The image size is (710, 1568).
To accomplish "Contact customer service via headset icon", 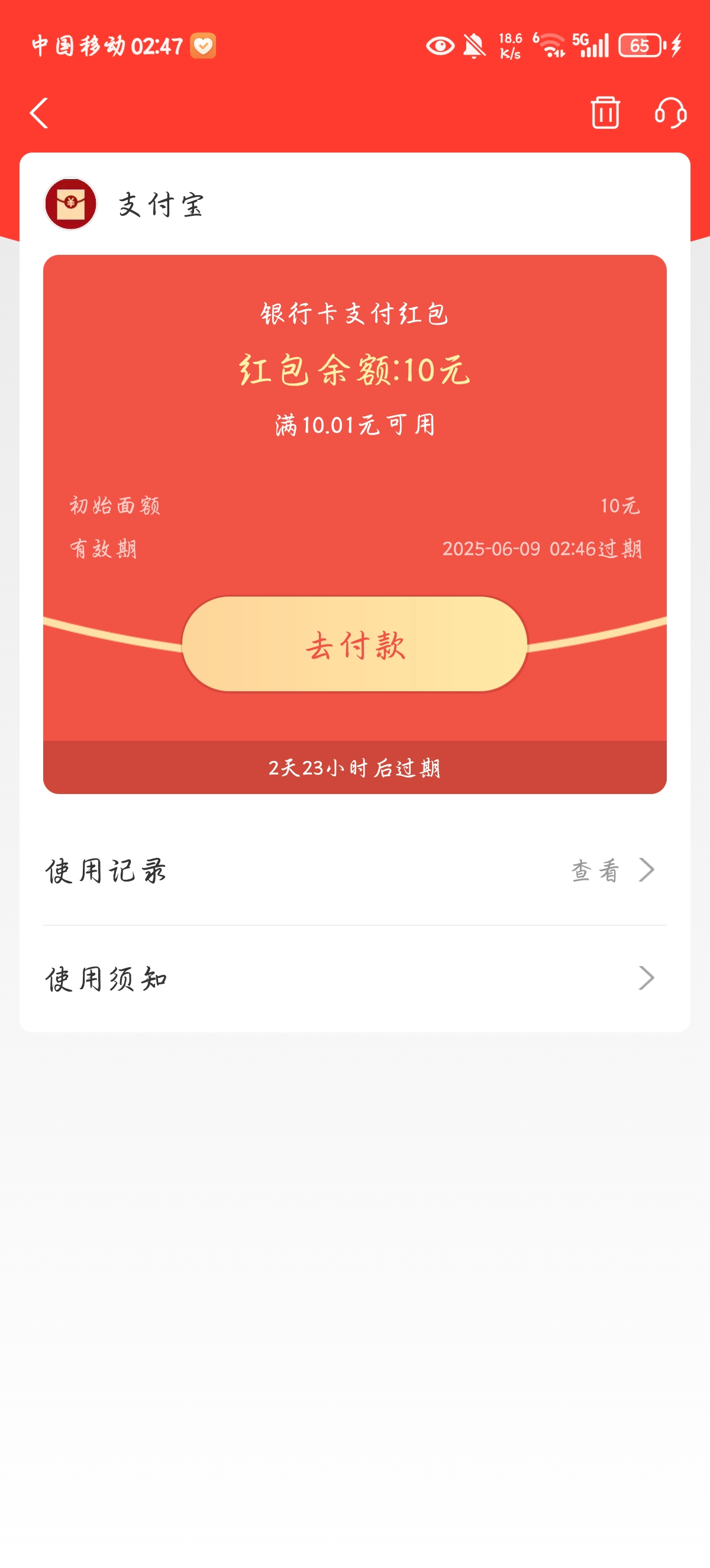I will (670, 112).
